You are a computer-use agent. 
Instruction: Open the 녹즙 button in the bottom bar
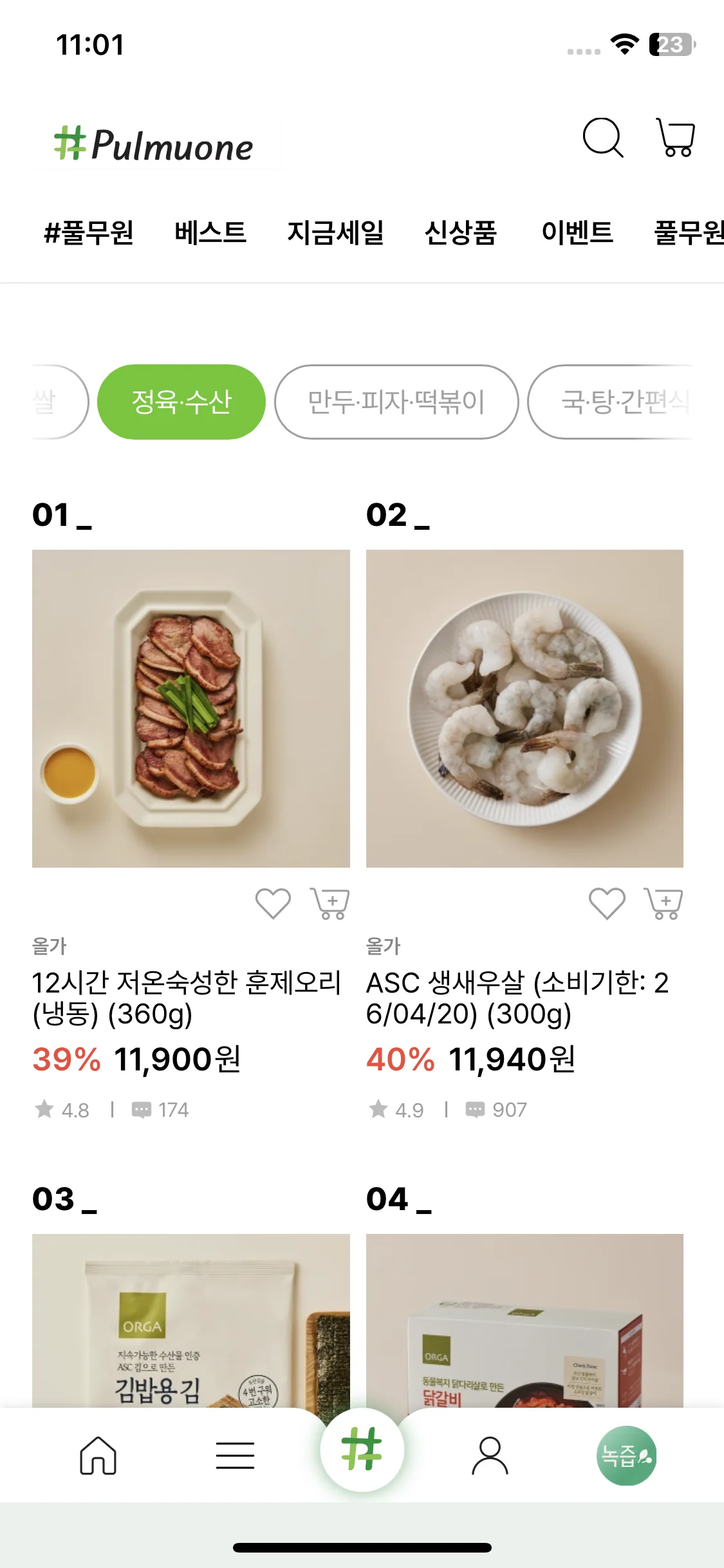(626, 1455)
